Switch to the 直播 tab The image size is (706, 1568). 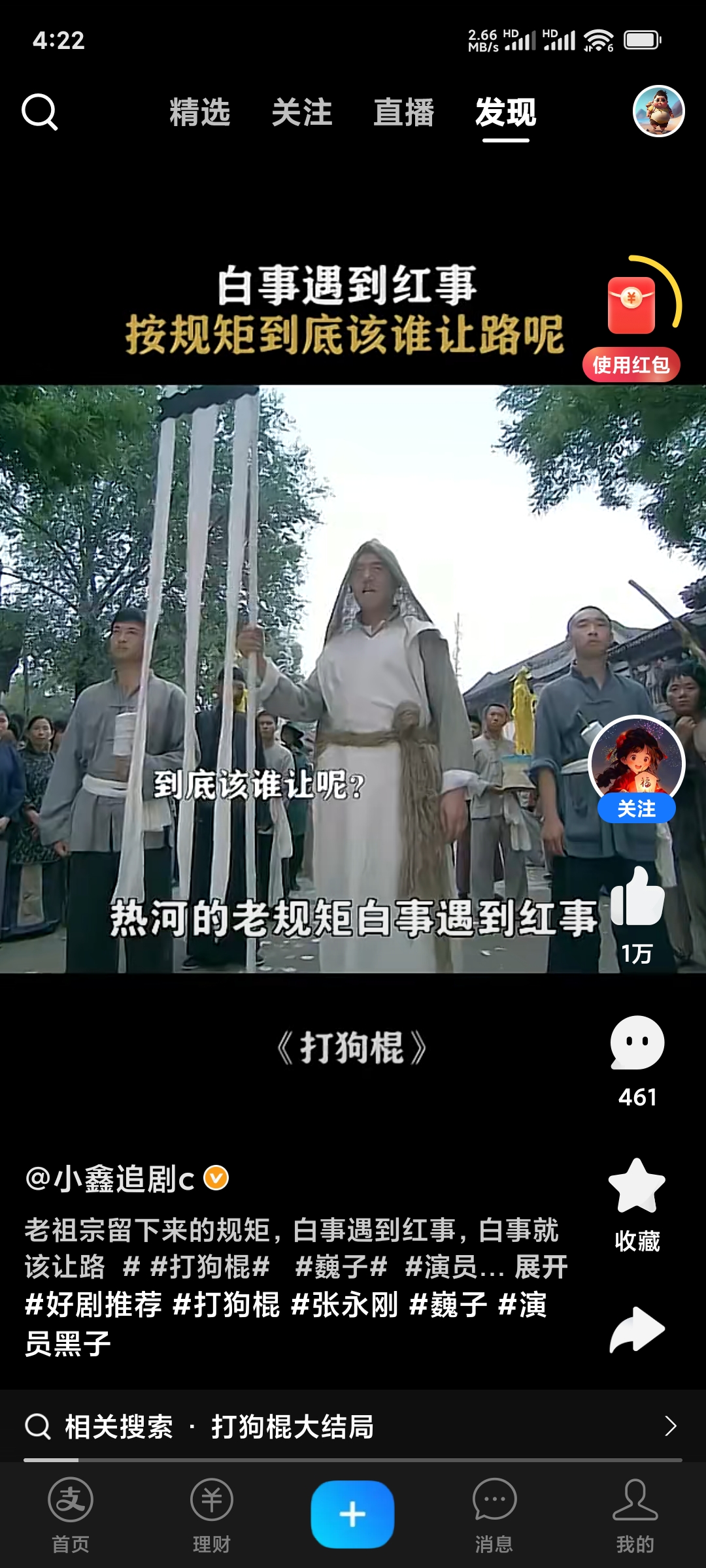(404, 112)
